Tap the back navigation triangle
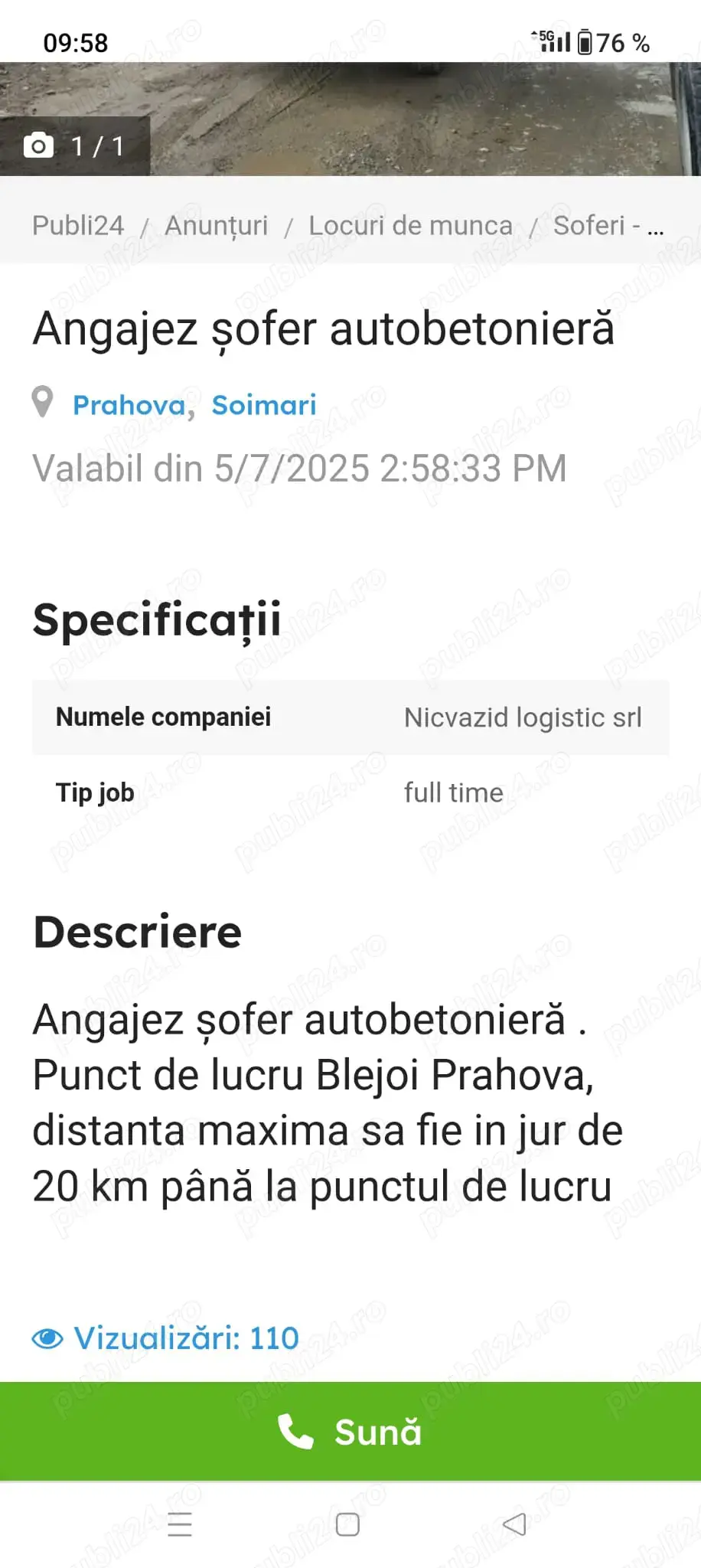The height and width of the screenshot is (1568, 701). 514,1524
